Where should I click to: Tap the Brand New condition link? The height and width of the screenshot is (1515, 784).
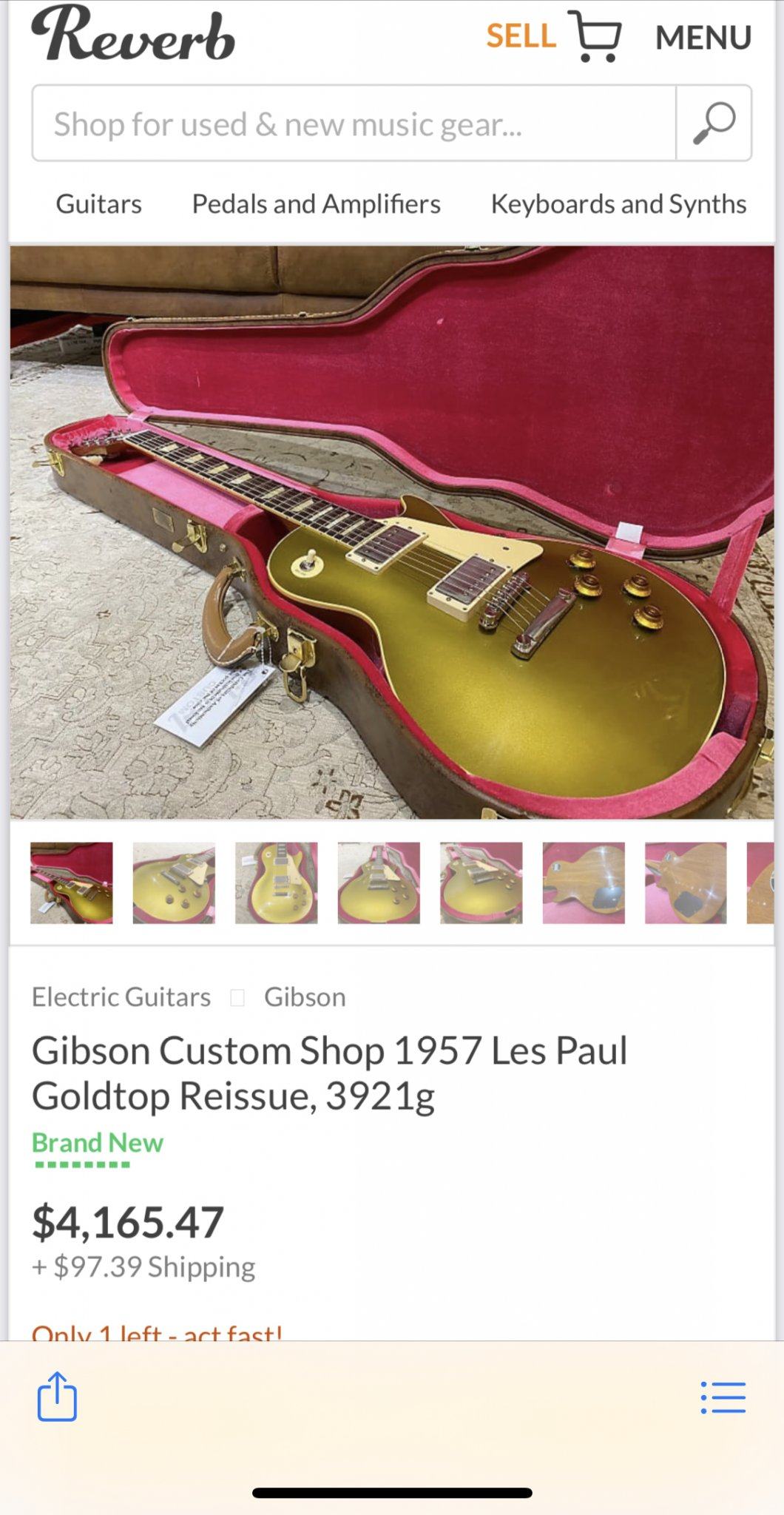[97, 1143]
